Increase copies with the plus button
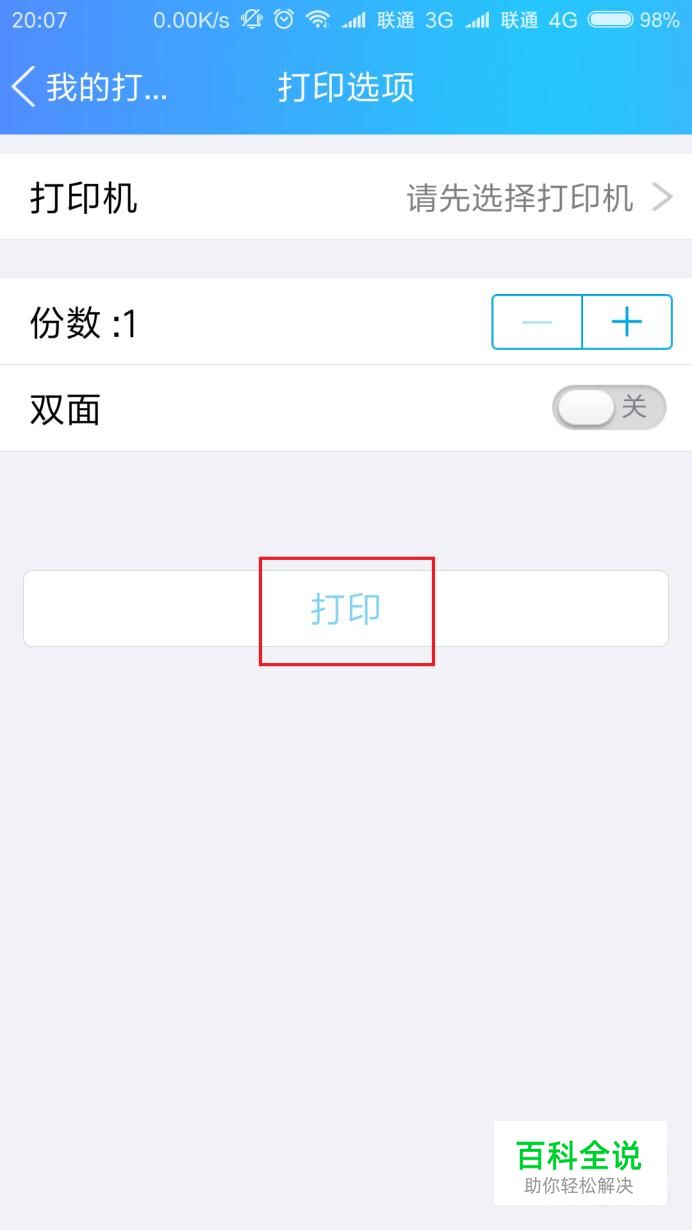692x1230 pixels. coord(627,322)
